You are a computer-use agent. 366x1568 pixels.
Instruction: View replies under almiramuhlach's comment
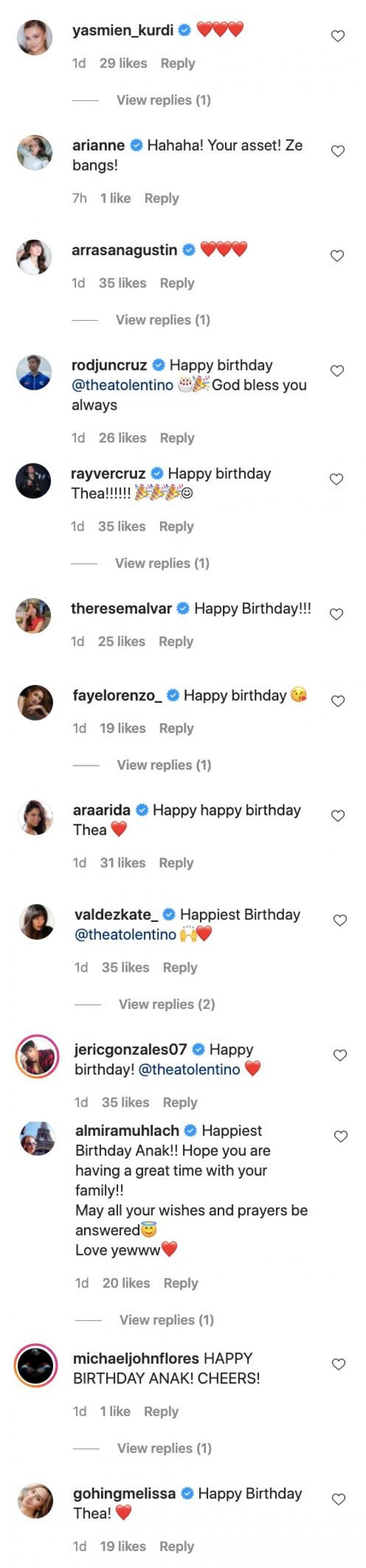point(166,1320)
